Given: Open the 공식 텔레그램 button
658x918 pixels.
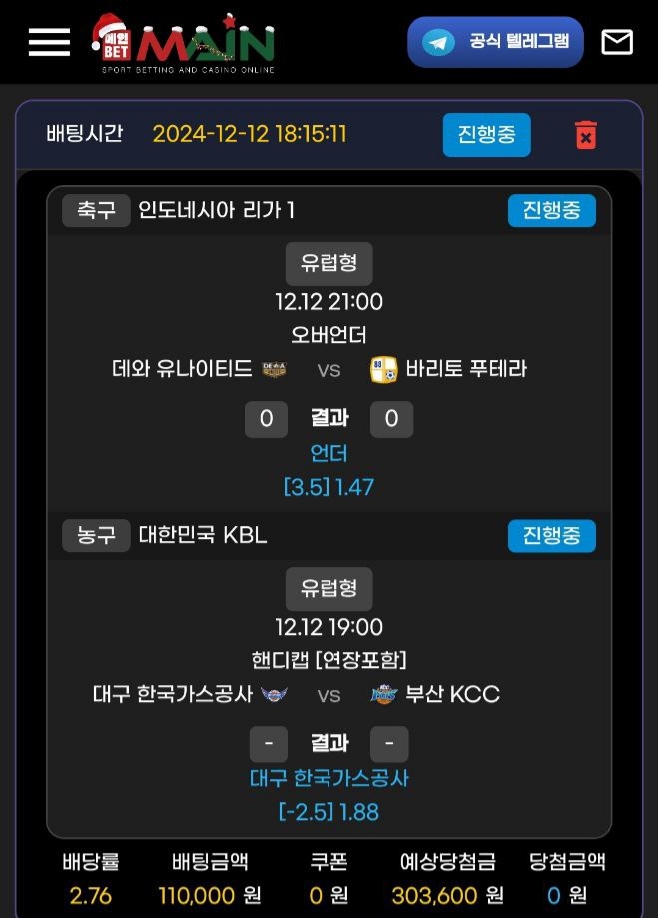Looking at the screenshot, I should click(x=495, y=41).
